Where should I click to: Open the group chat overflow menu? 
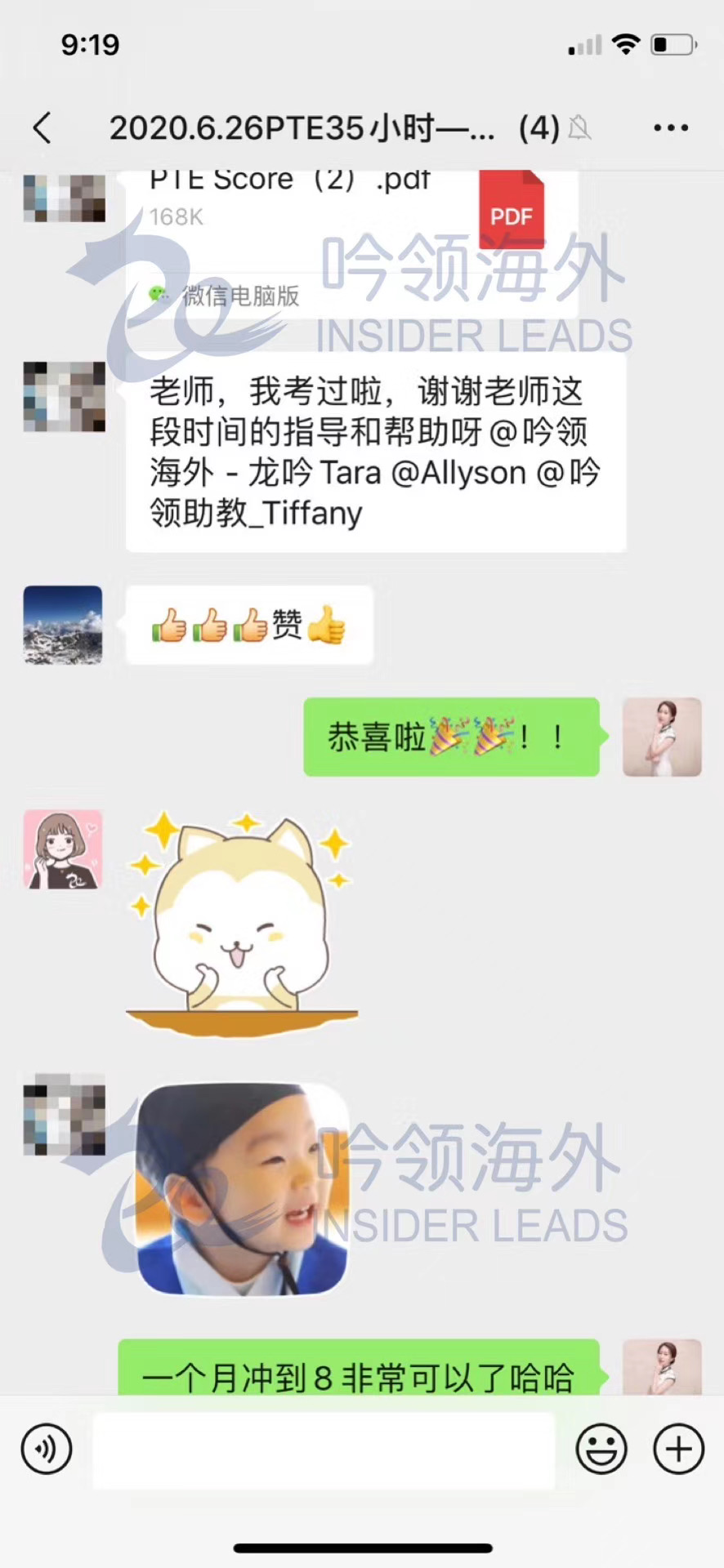pos(670,128)
